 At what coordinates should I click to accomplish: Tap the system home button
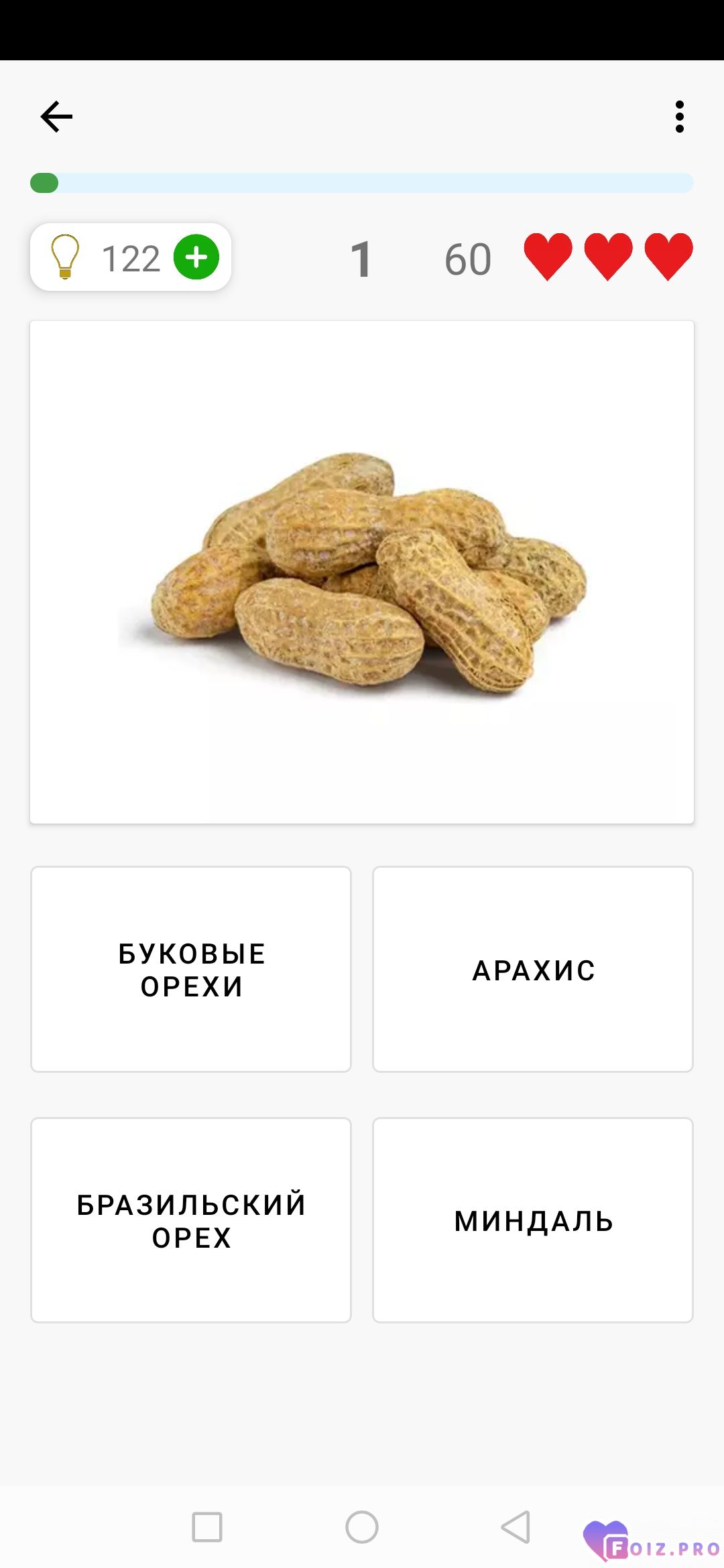coord(362,1527)
